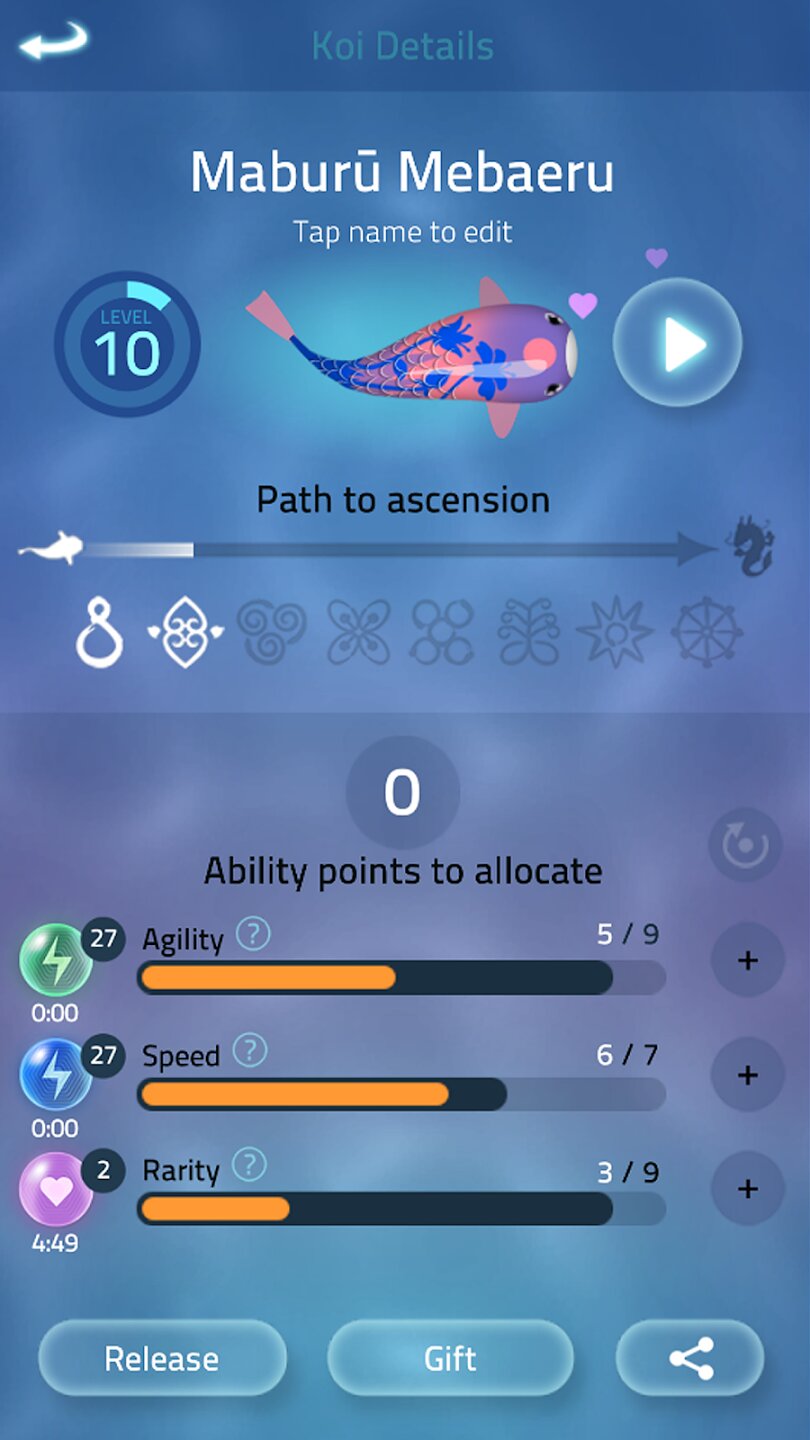This screenshot has width=810, height=1440.
Task: Use the blue Speed boost orb
Action: 56,1075
